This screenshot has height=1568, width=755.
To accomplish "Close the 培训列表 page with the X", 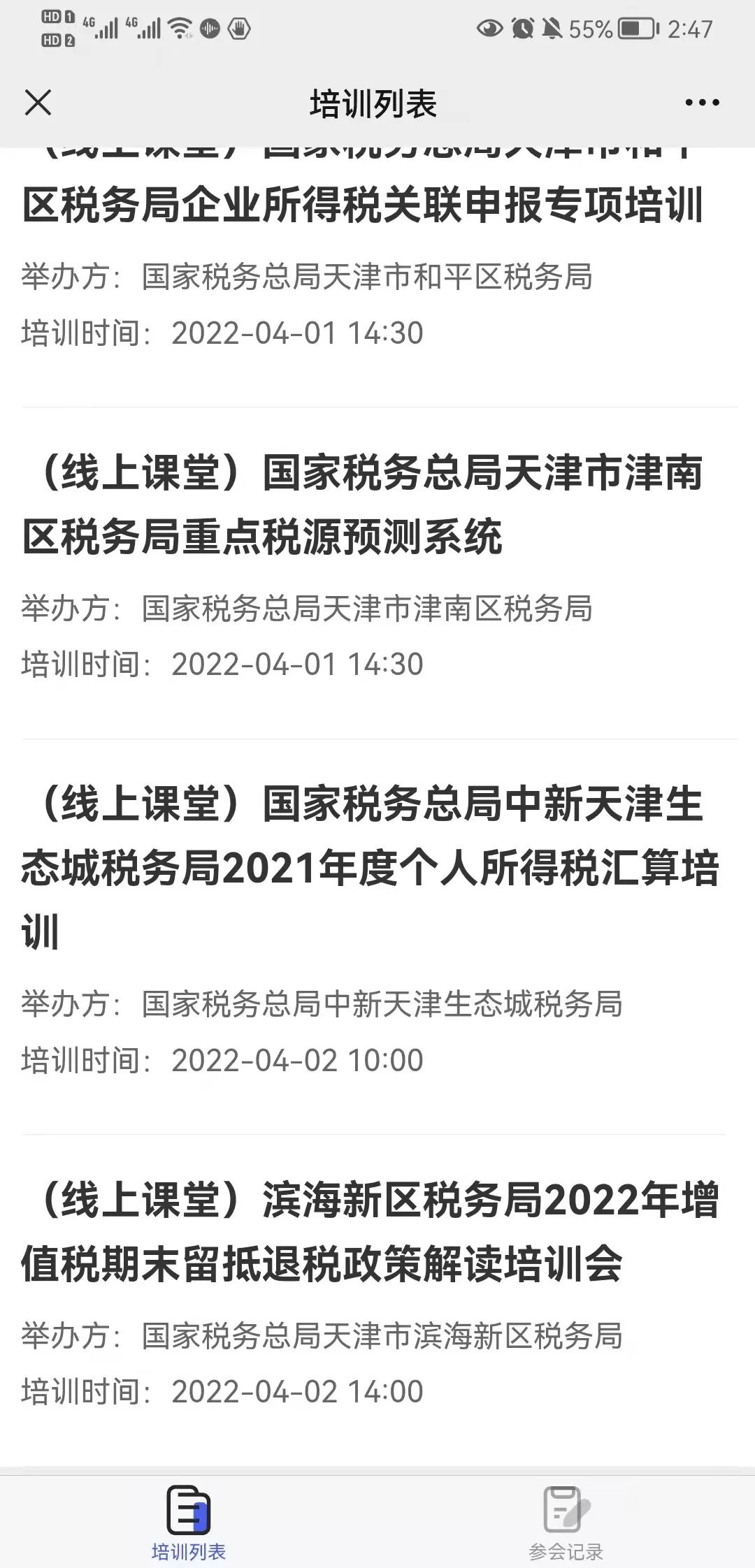I will [x=38, y=103].
